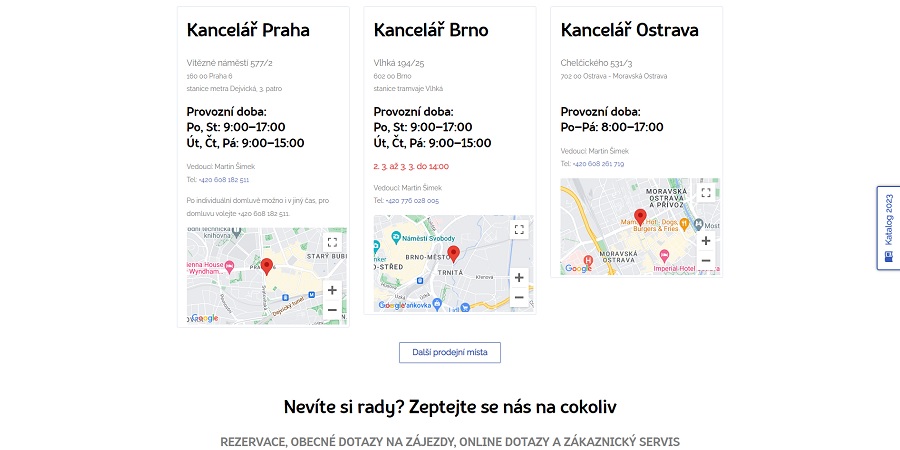Zoom out on the Praha map
The width and height of the screenshot is (900, 450).
point(332,310)
